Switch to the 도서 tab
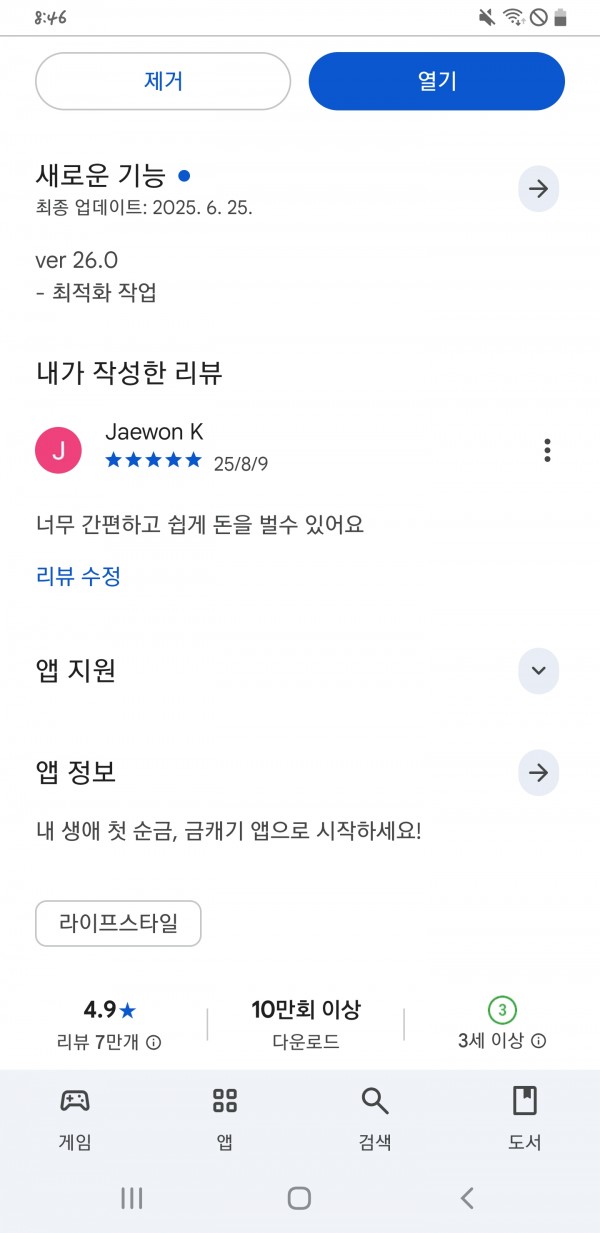This screenshot has width=600, height=1233. point(525,1120)
